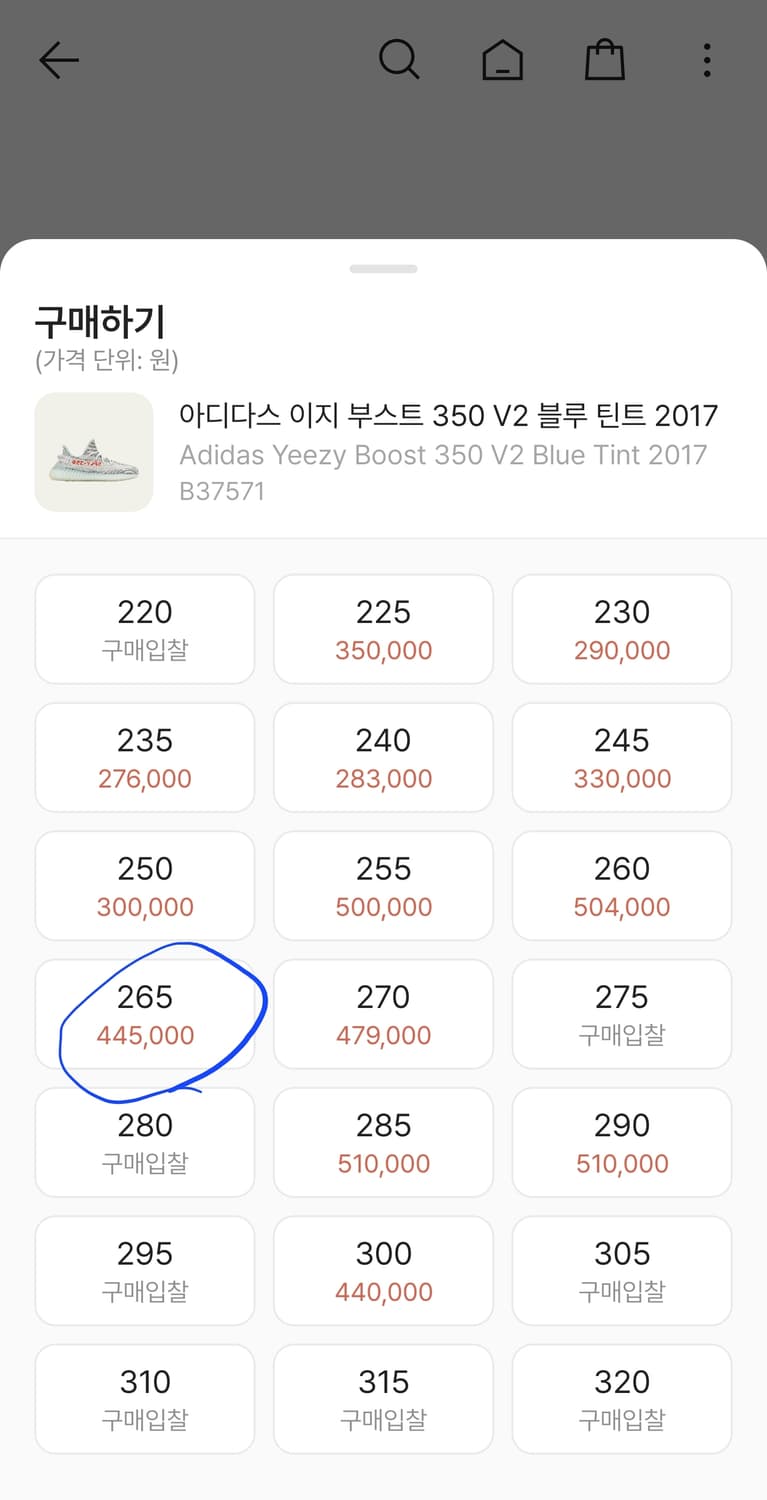Open the three-dot overflow menu
Screen dimensions: 767x1500
707,60
